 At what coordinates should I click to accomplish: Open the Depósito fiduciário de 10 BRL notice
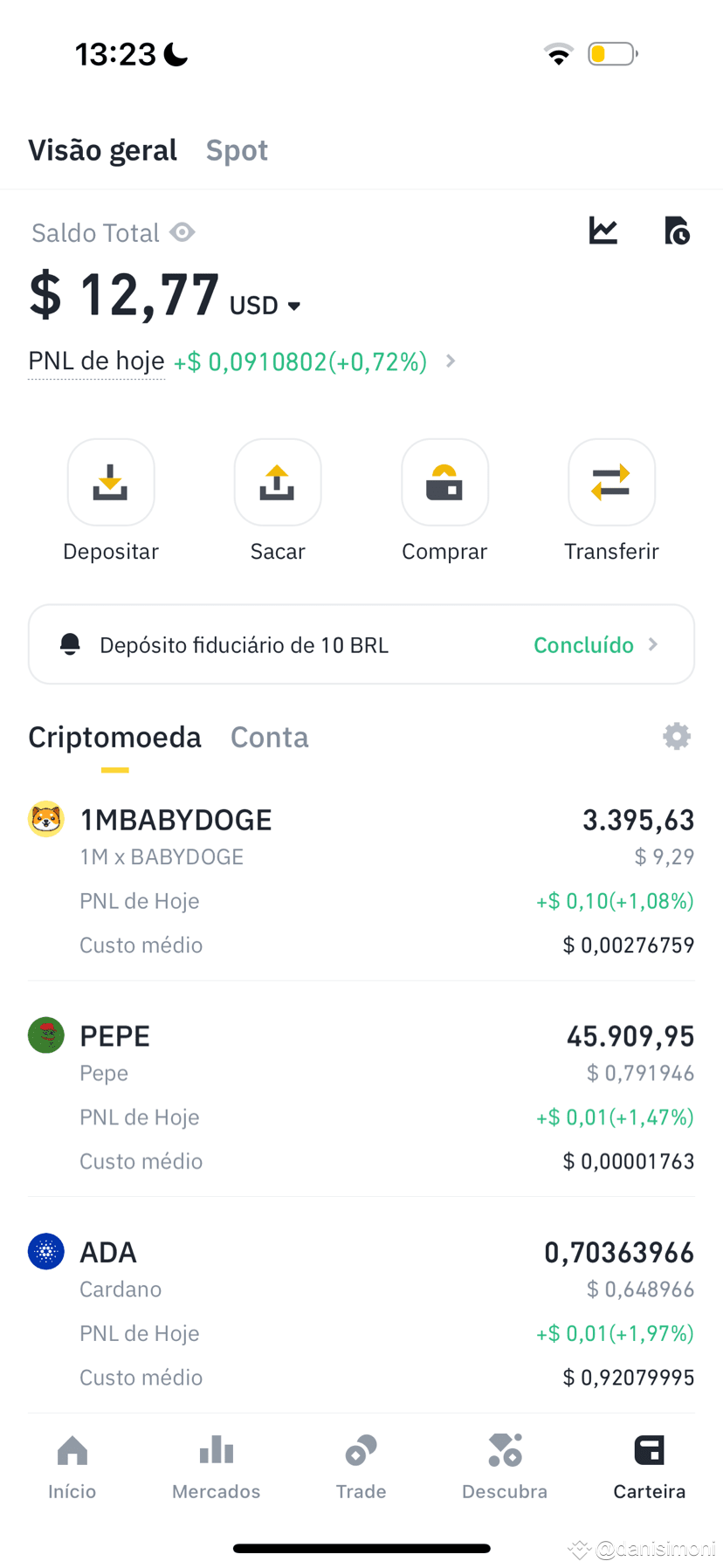pyautogui.click(x=361, y=644)
